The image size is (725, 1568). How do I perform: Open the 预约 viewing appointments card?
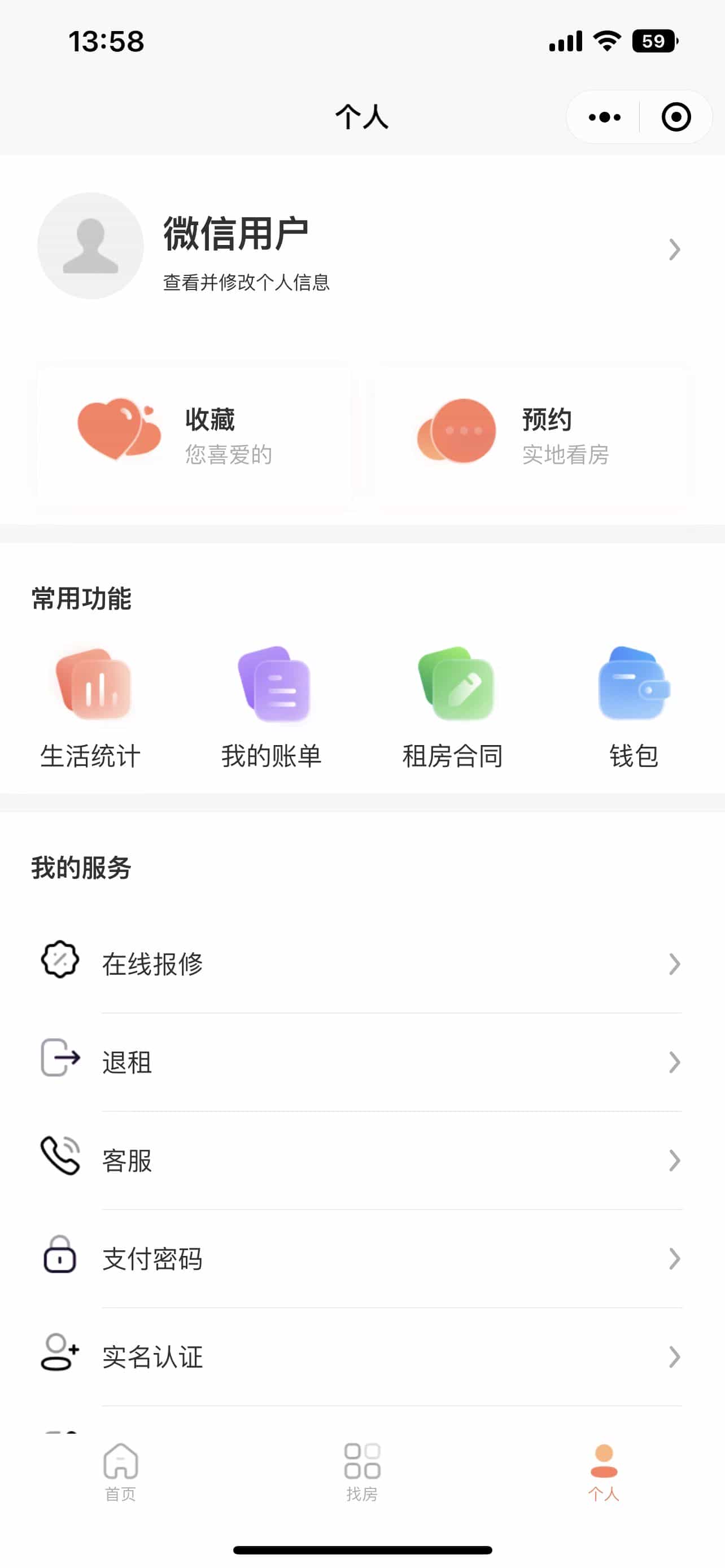(x=530, y=436)
